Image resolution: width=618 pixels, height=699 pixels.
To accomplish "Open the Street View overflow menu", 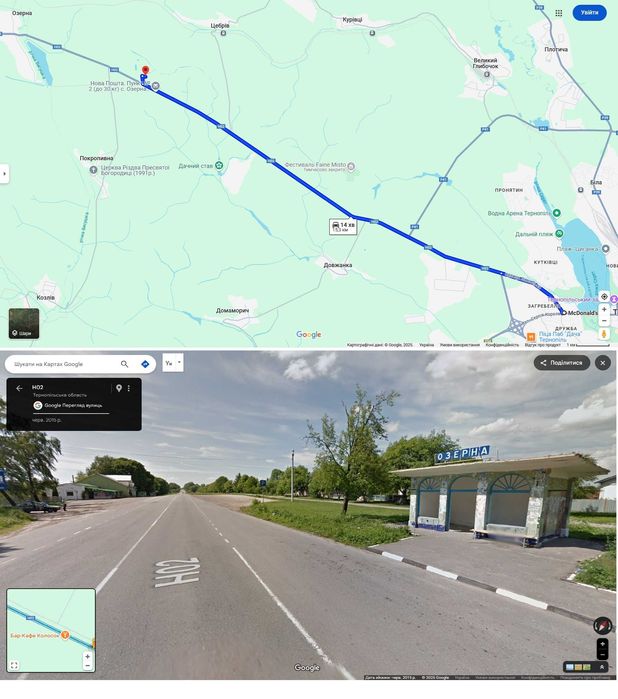I will tap(129, 388).
